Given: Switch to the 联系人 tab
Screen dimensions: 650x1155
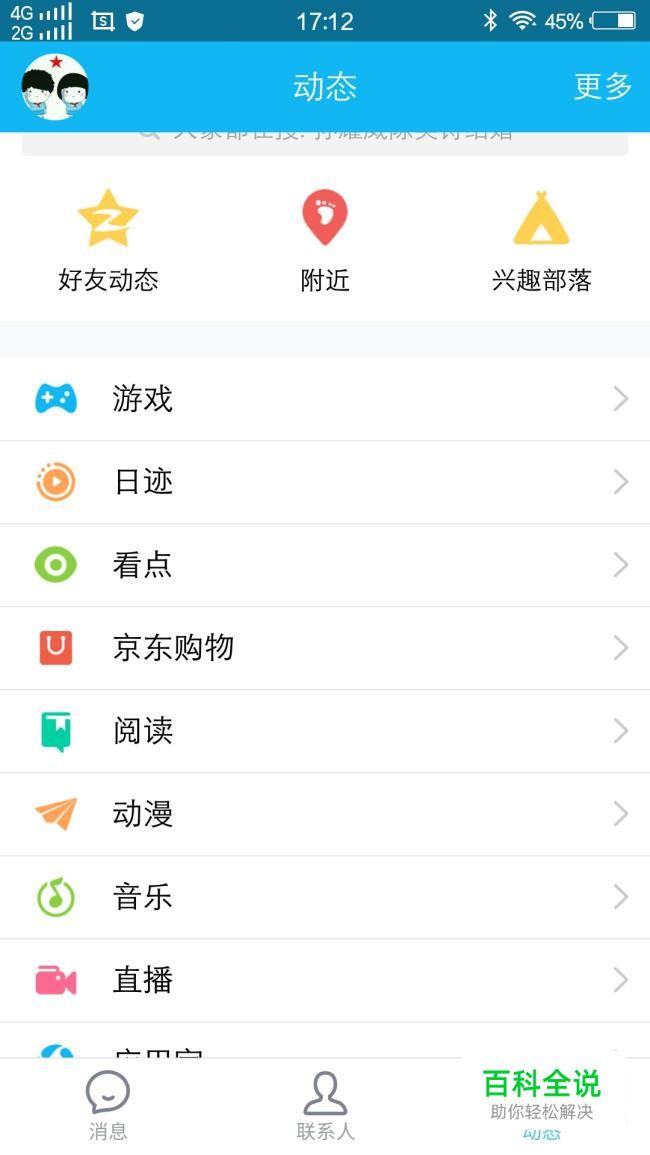Looking at the screenshot, I should (x=325, y=1105).
